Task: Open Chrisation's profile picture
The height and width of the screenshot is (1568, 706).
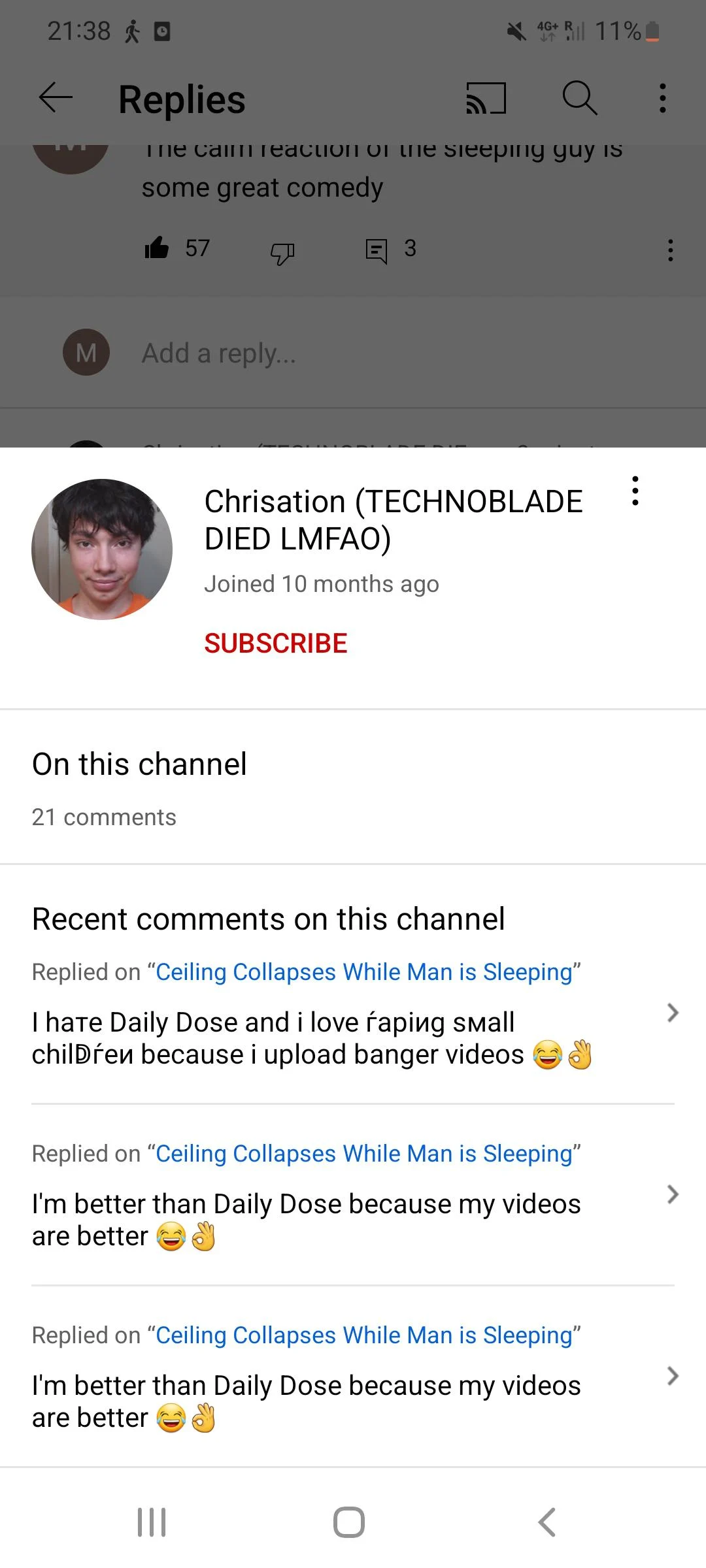Action: (x=102, y=549)
